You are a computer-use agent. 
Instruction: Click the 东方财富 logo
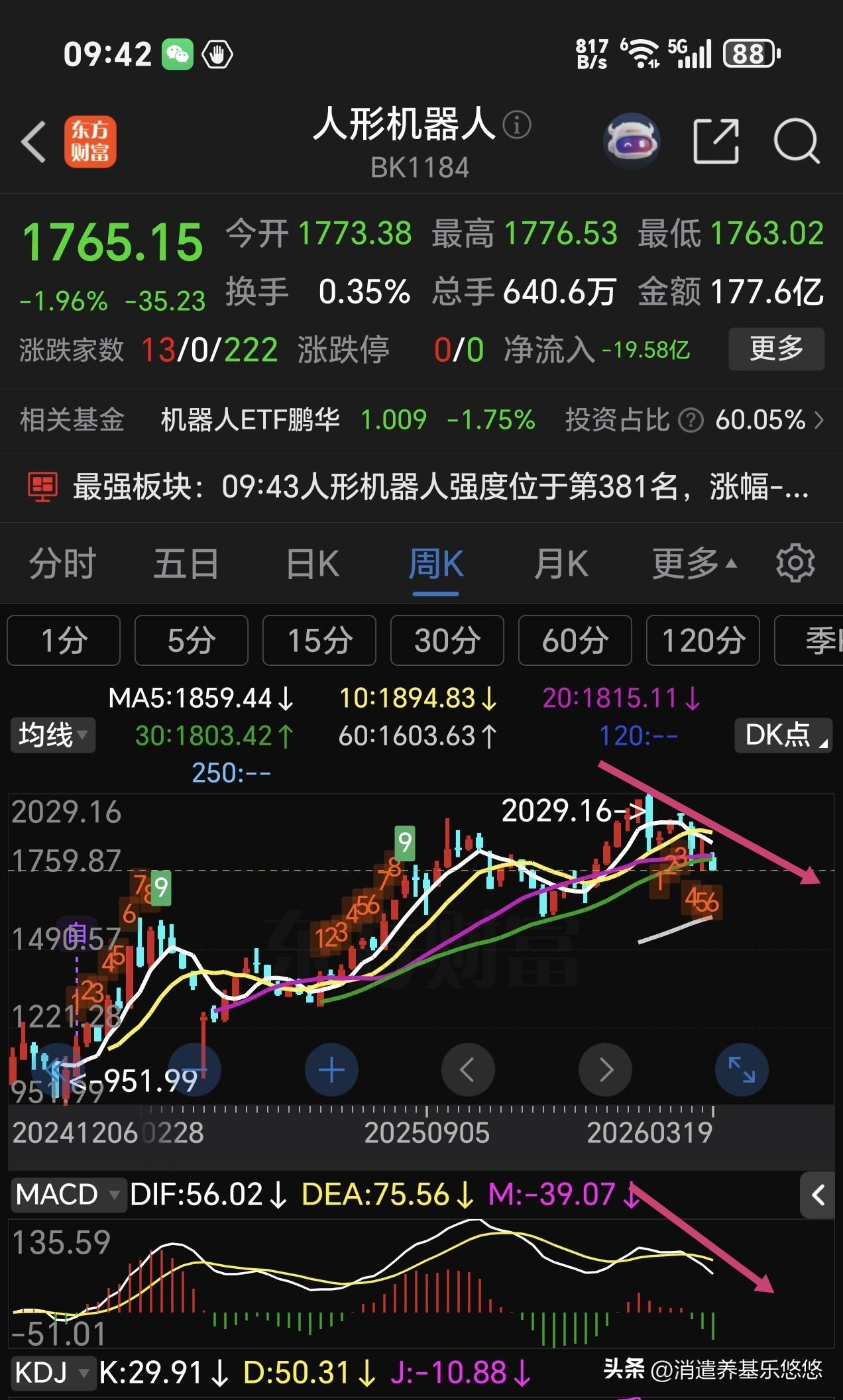(x=91, y=141)
